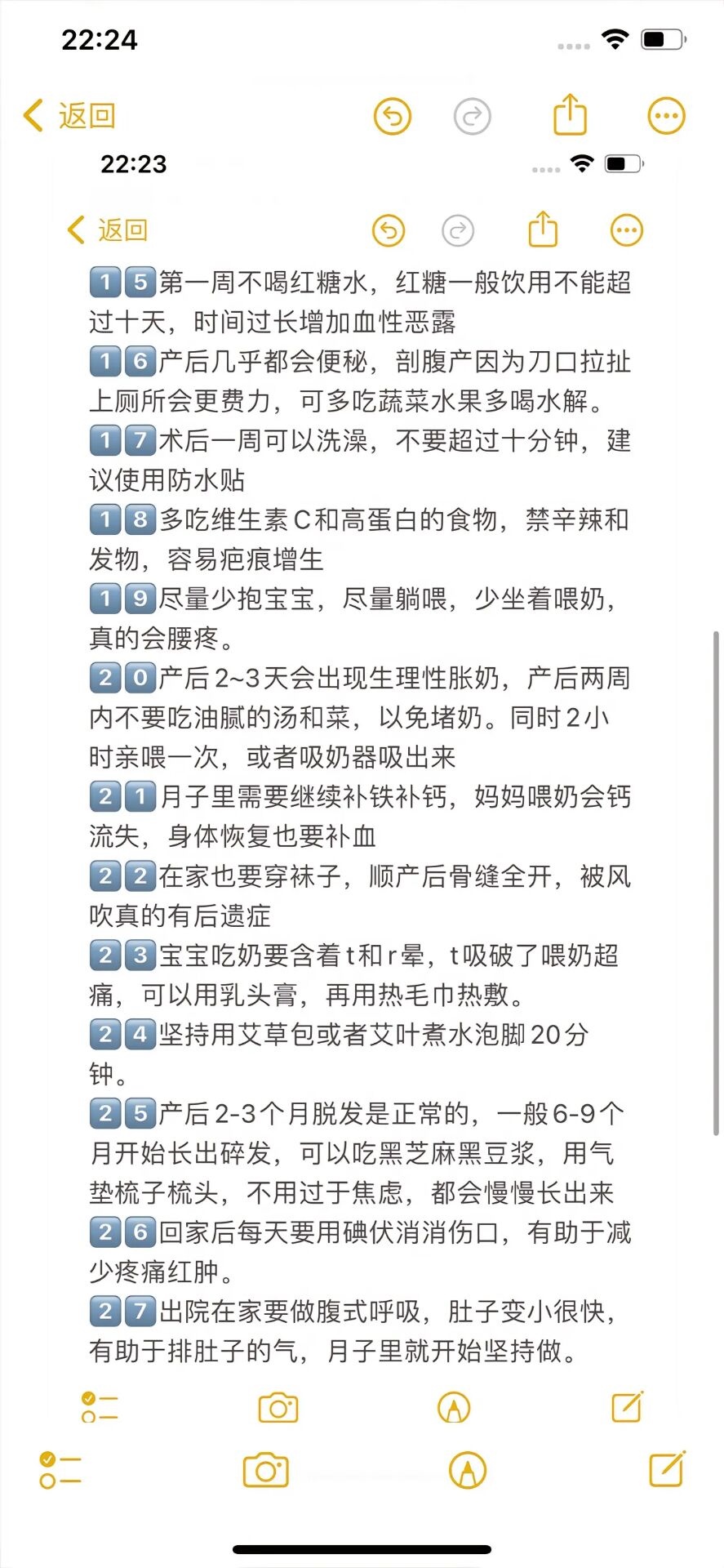The image size is (724, 1568).
Task: Open the camera attachment options
Action: tap(266, 1470)
